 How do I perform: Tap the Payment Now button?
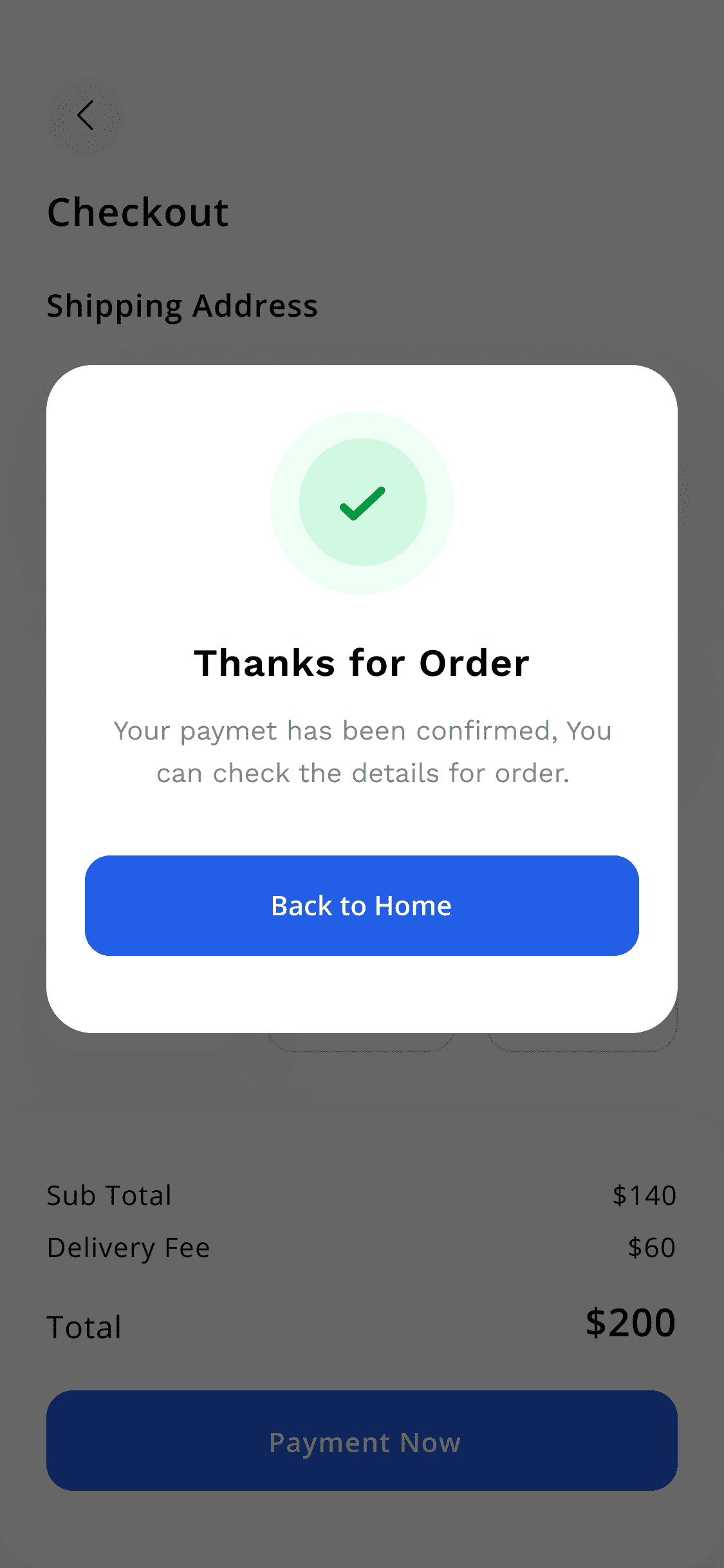pos(362,1441)
